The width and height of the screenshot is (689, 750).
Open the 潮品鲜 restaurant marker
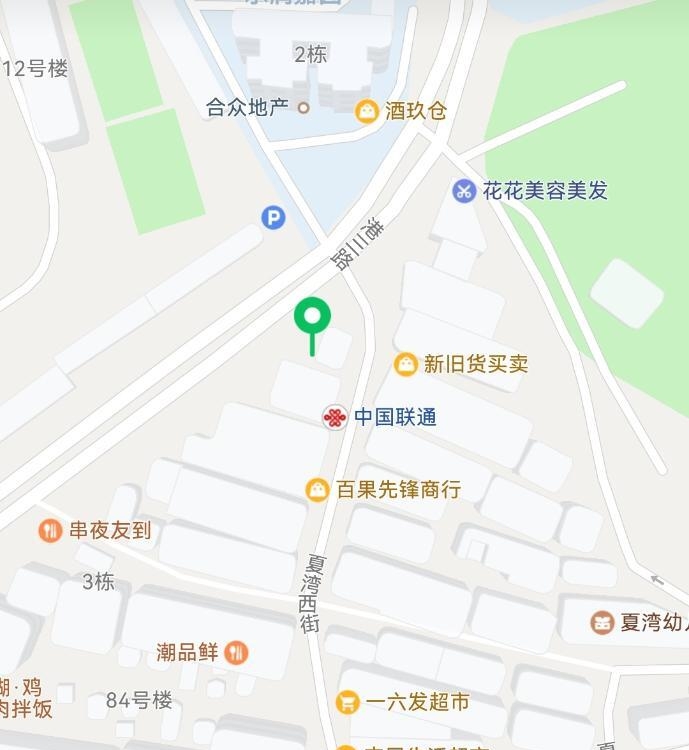236,653
